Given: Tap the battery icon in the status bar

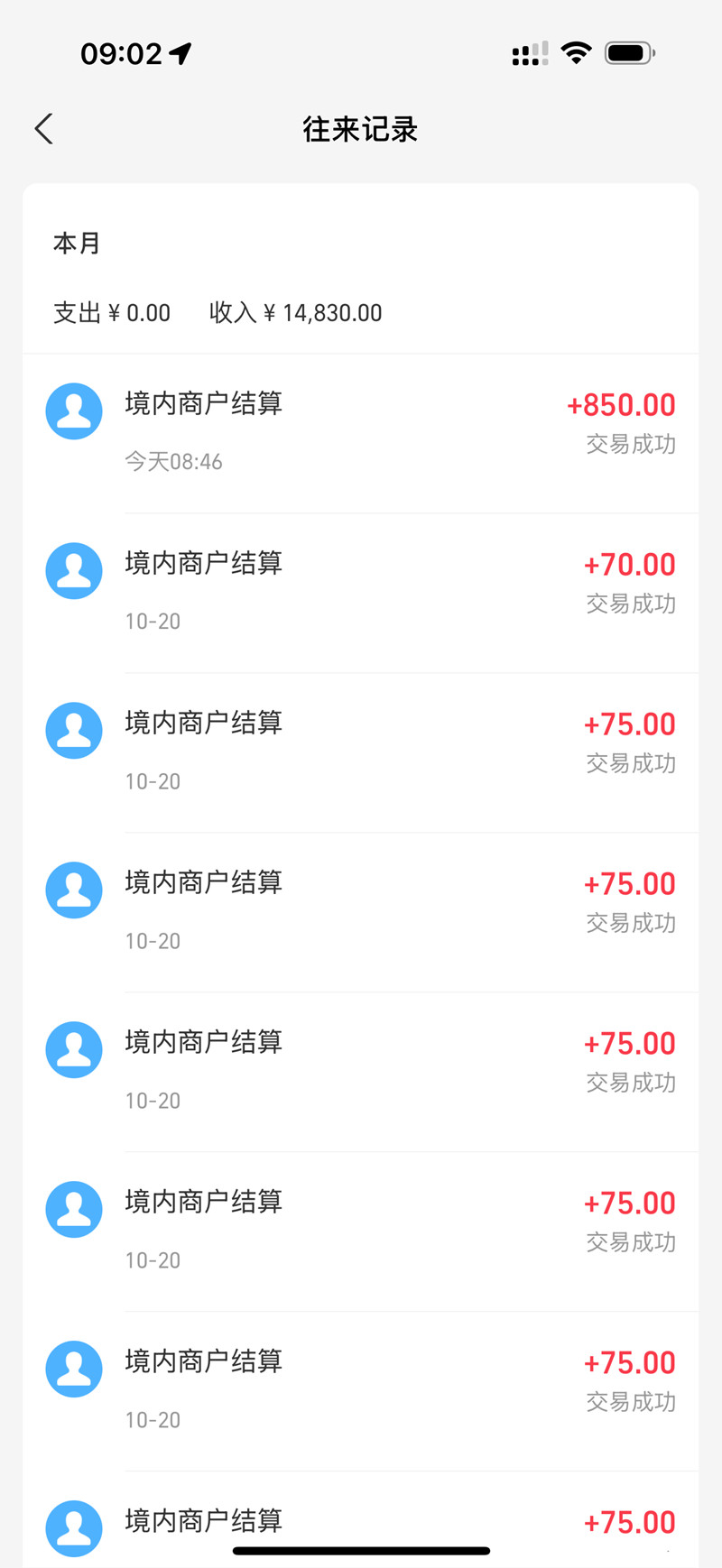Looking at the screenshot, I should click(x=629, y=52).
